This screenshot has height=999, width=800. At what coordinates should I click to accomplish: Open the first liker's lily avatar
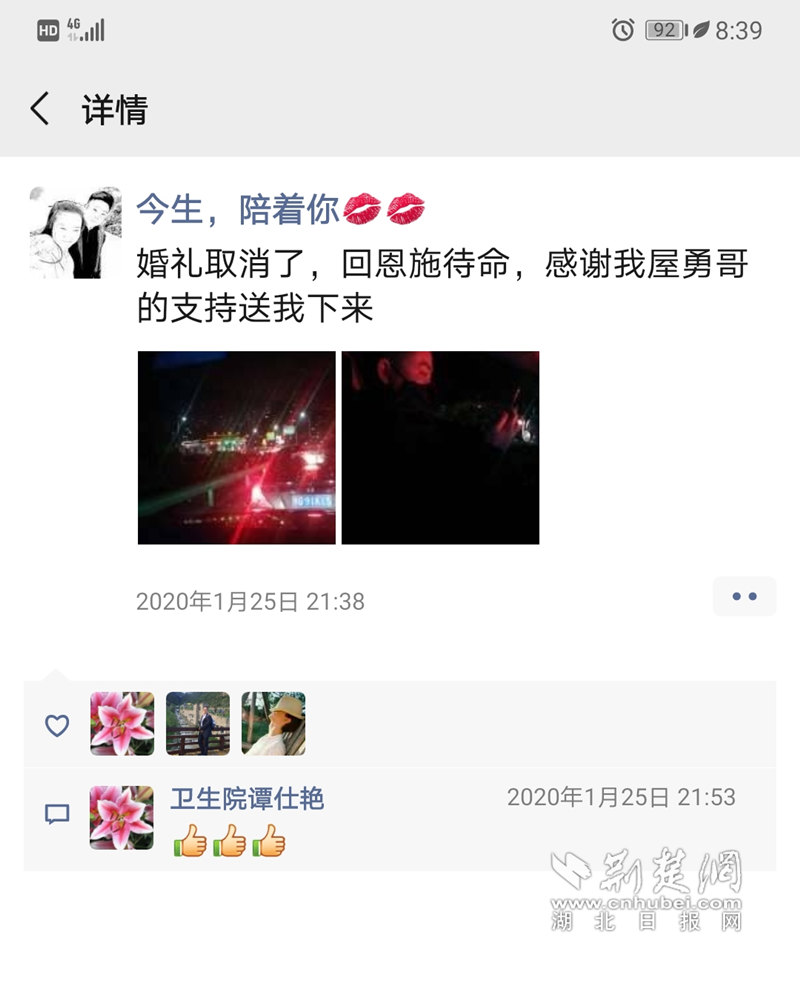point(122,723)
